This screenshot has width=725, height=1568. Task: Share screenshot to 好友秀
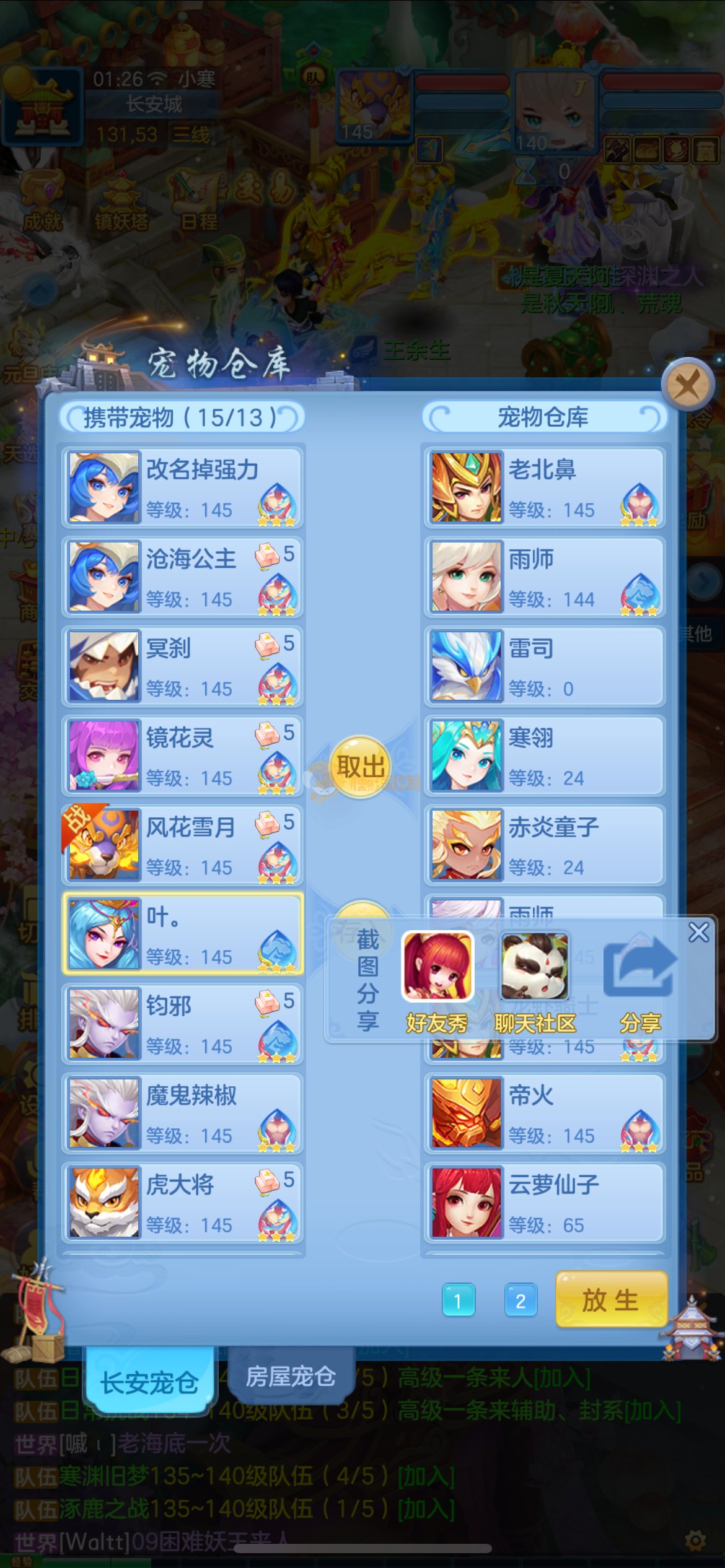(437, 982)
